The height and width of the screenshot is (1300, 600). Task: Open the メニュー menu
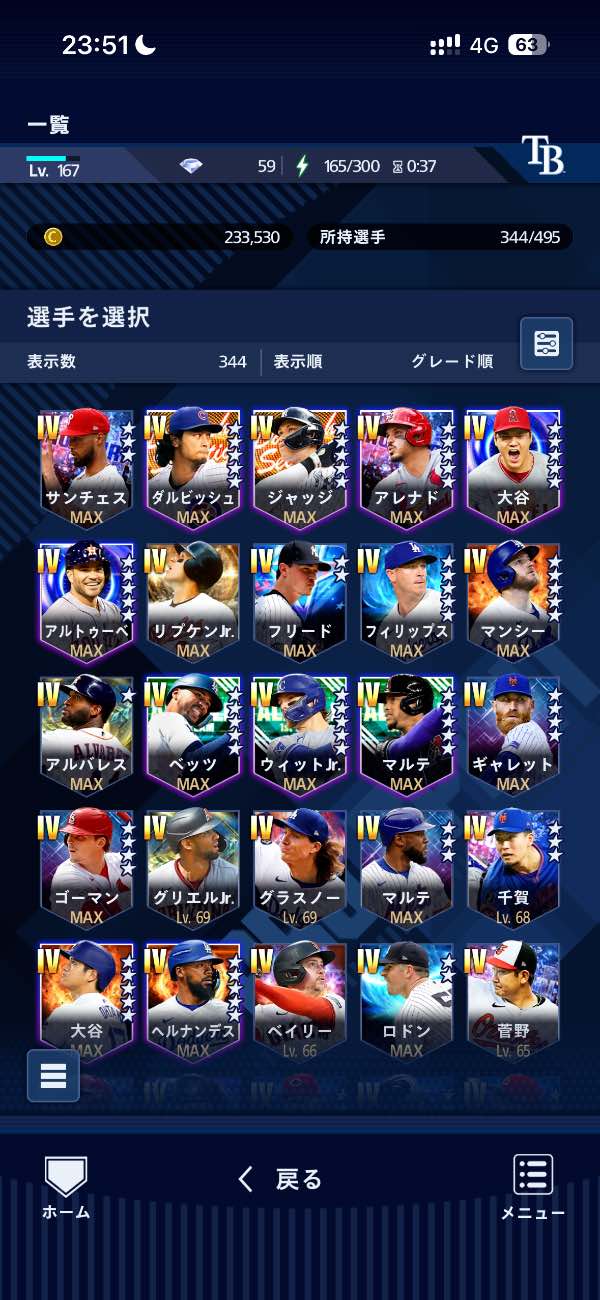tap(532, 1187)
